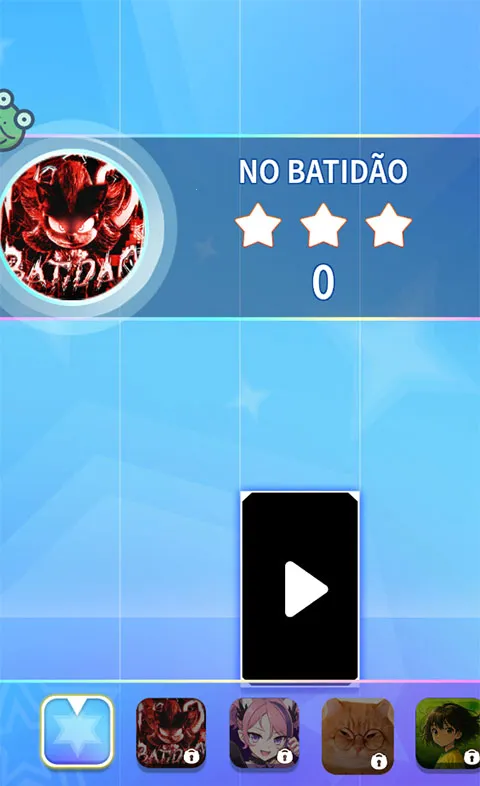Tap the green frog icon

tap(14, 120)
